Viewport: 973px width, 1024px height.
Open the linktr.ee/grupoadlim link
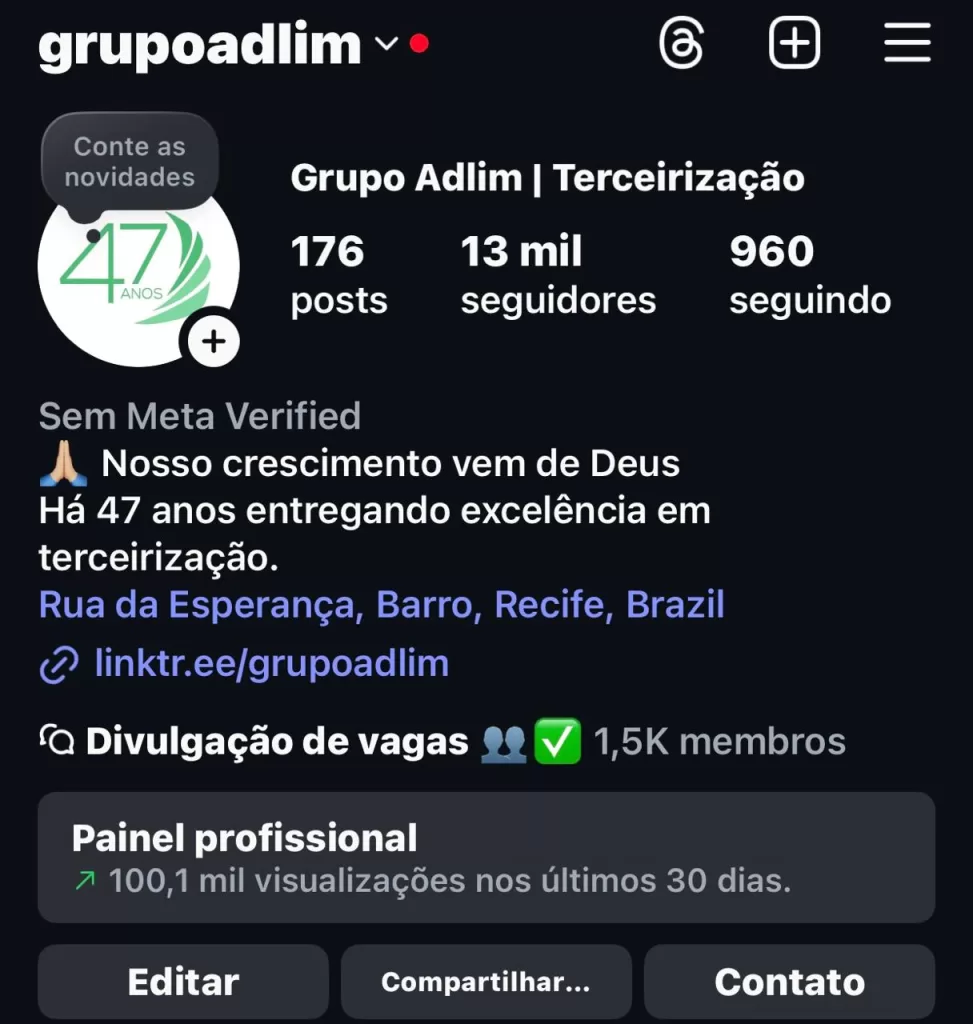click(x=271, y=663)
